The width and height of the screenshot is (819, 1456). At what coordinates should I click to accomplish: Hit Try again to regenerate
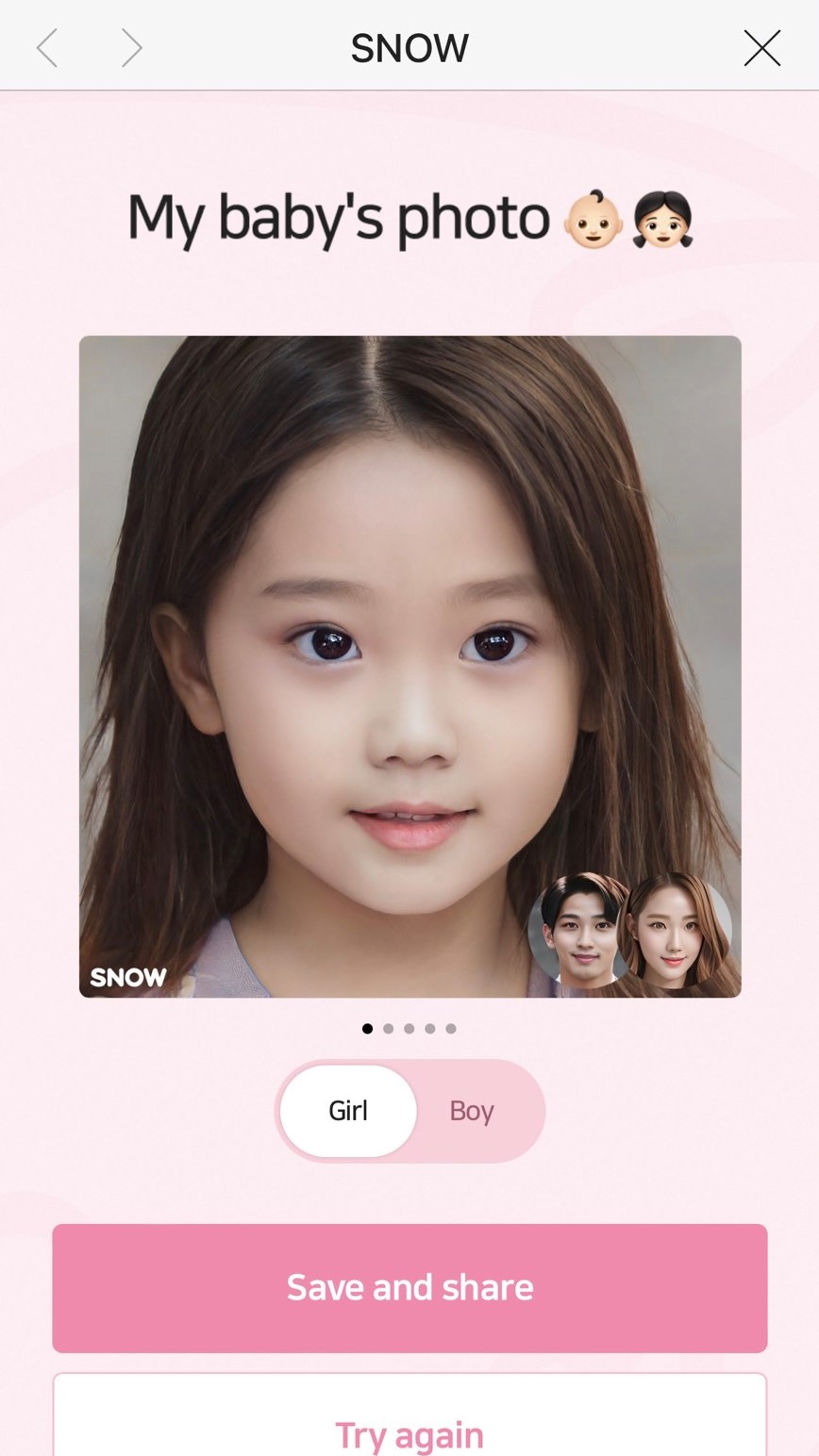coord(409,1426)
